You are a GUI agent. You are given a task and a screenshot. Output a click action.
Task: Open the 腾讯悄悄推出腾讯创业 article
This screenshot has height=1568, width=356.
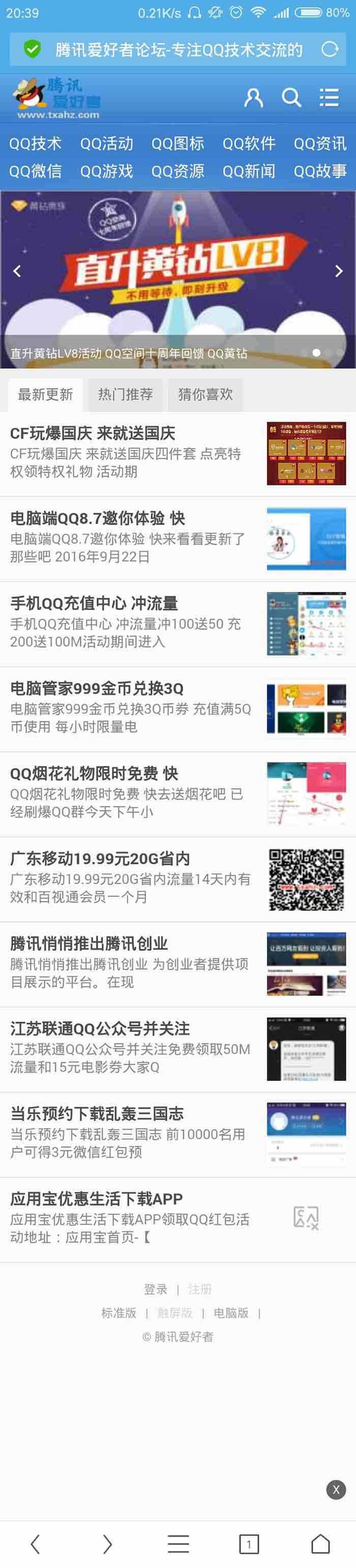tap(89, 943)
